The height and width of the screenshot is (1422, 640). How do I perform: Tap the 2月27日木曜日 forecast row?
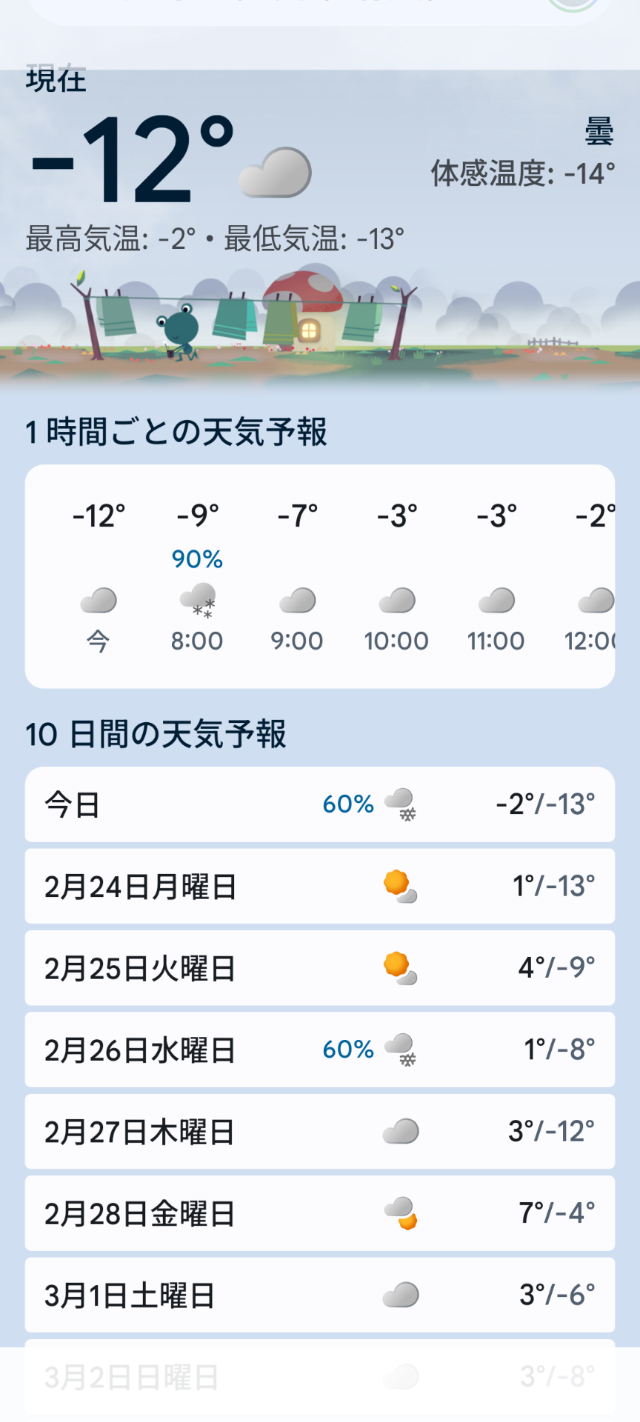pos(320,1132)
